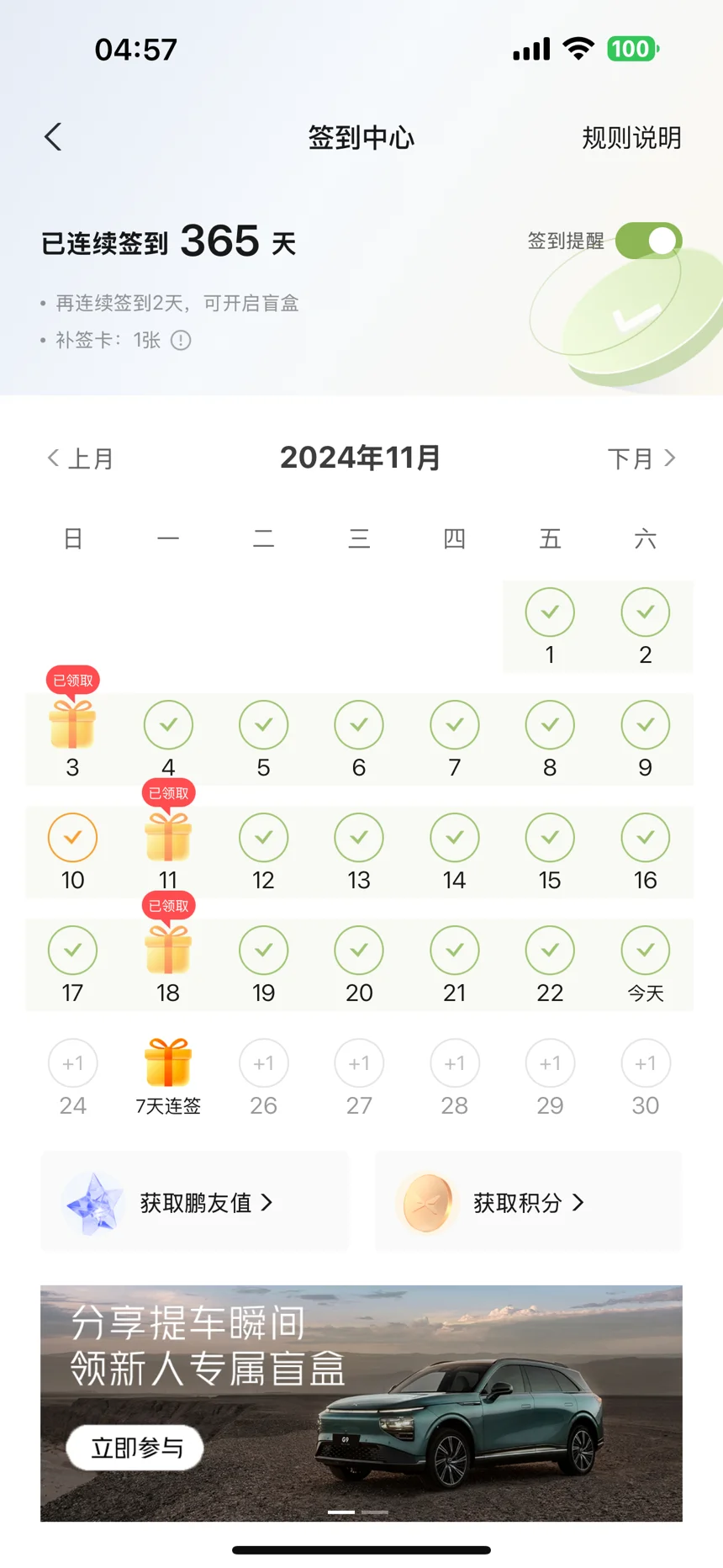Select the gift on day 18
The height and width of the screenshot is (1568, 723).
[168, 950]
